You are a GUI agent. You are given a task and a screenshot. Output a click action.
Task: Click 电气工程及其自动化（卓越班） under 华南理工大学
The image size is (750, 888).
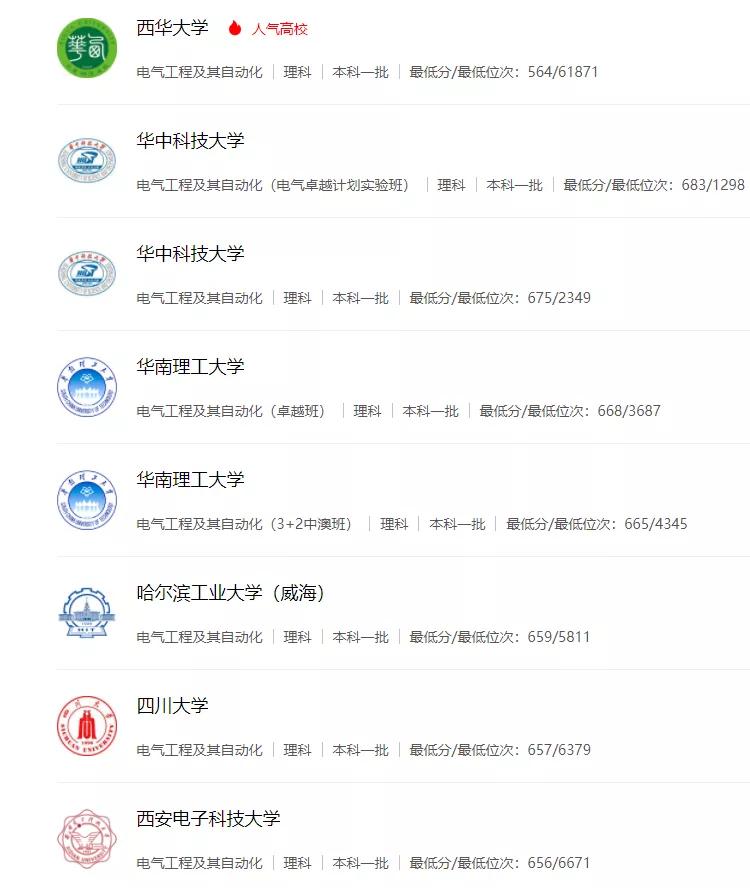(x=229, y=410)
